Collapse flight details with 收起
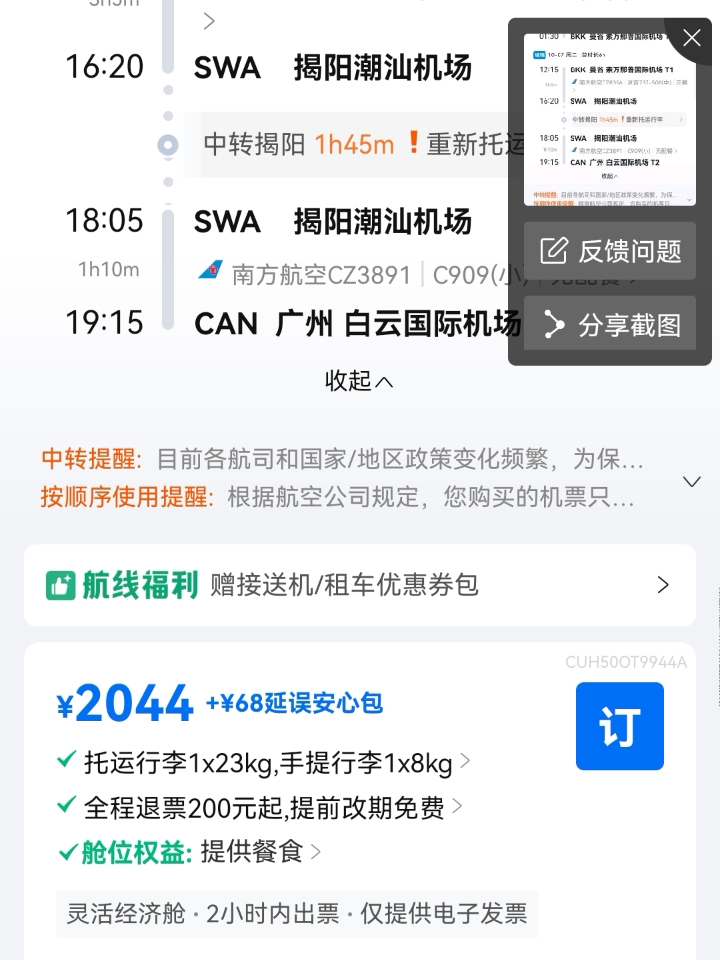 tap(359, 381)
